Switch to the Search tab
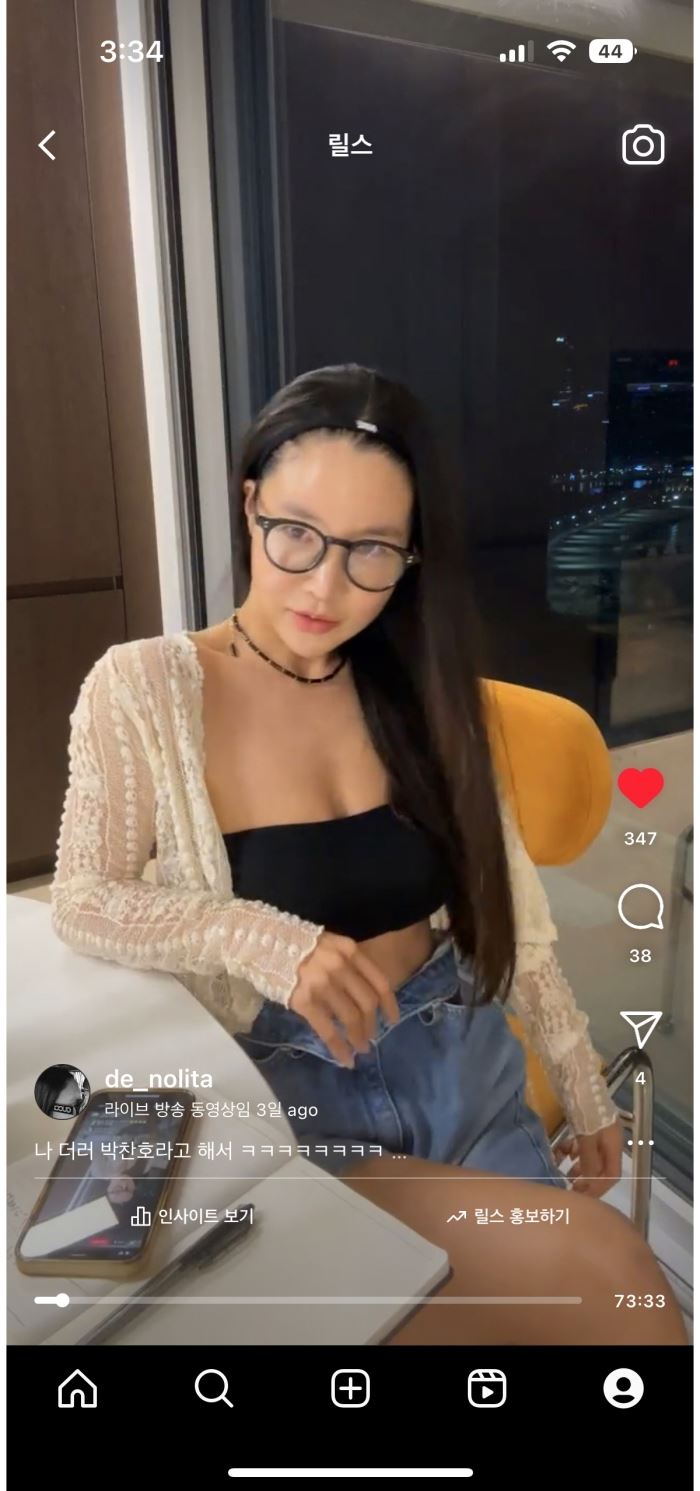700x1491 pixels. (x=214, y=1389)
